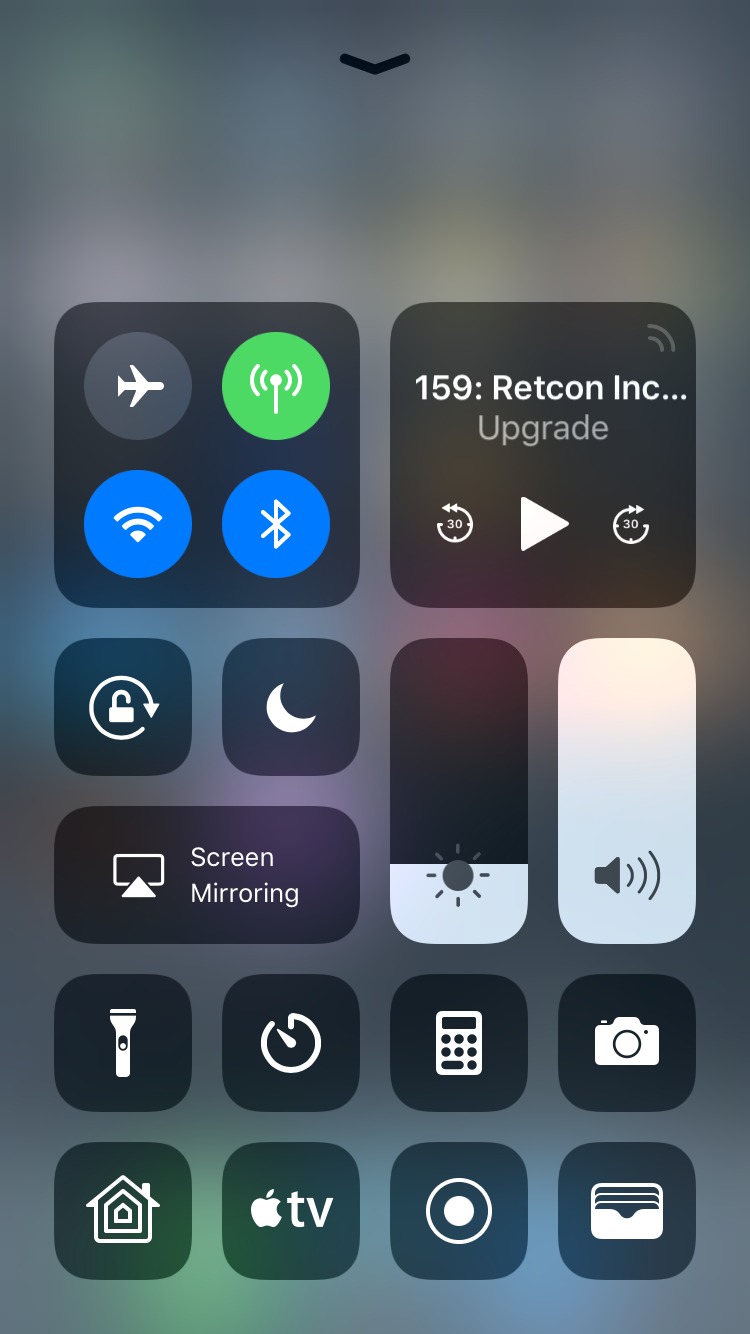Image resolution: width=750 pixels, height=1334 pixels.
Task: Open Apple TV remote
Action: pyautogui.click(x=291, y=1211)
